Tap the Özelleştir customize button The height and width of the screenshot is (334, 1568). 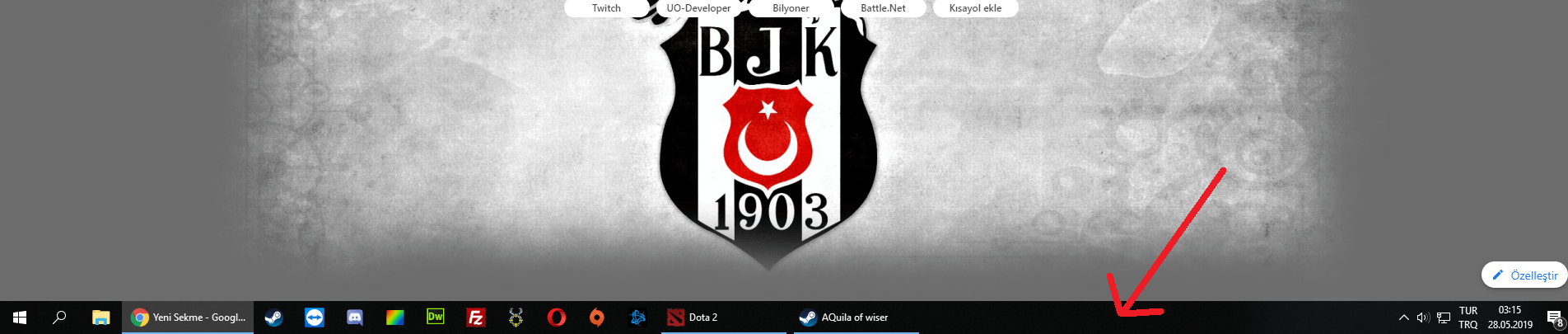coord(1524,275)
